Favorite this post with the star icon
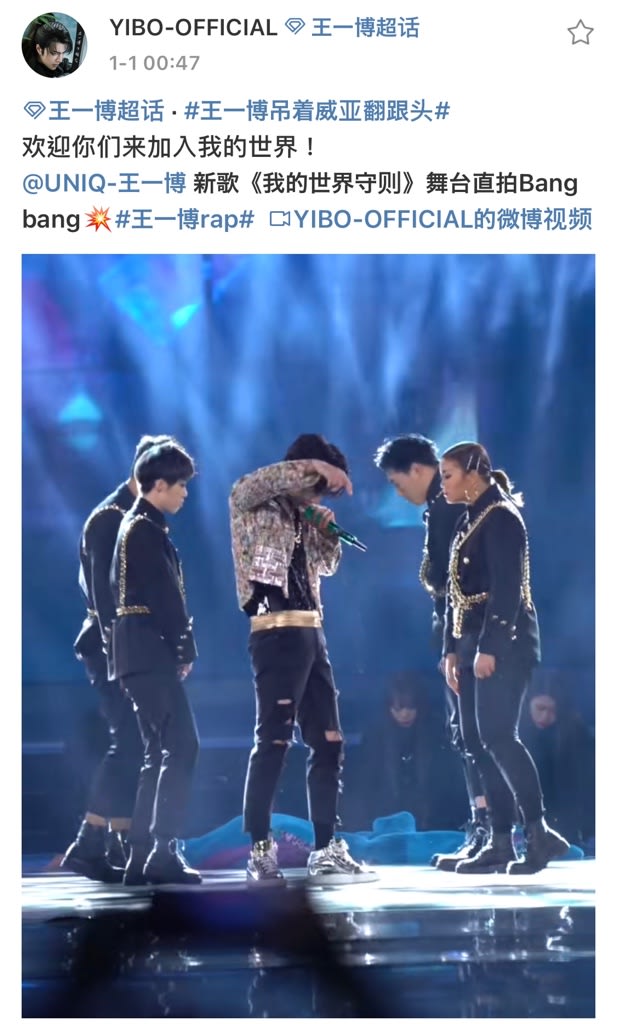The width and height of the screenshot is (617, 1024). coord(580,33)
